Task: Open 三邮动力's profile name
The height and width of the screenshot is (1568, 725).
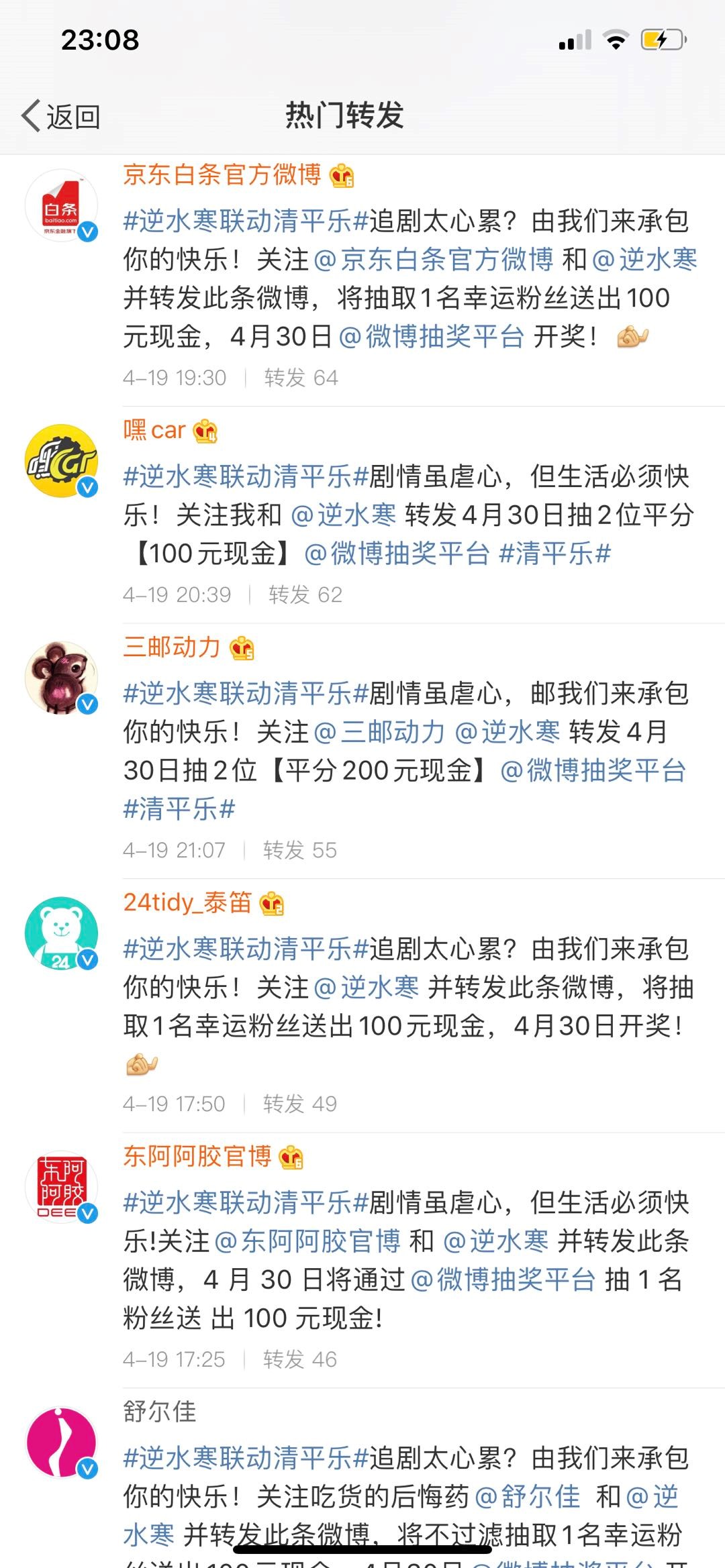Action: point(172,647)
